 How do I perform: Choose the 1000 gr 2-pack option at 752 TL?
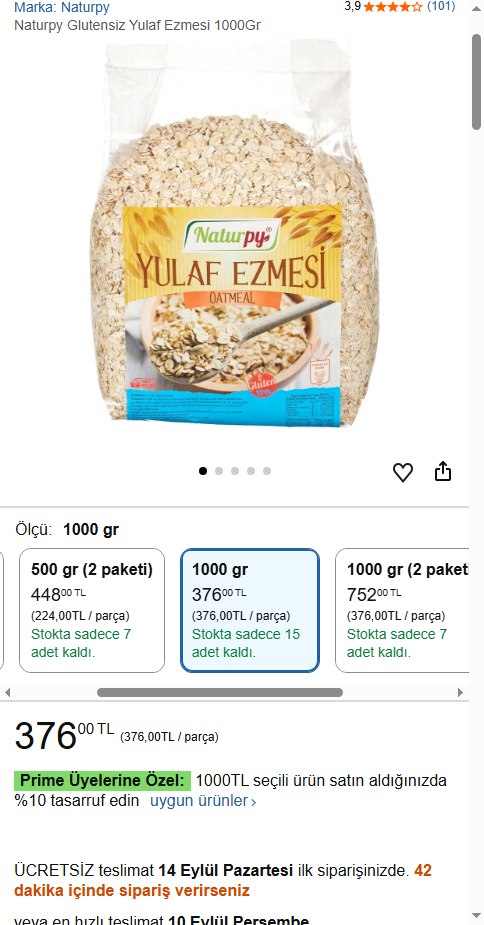(x=403, y=611)
